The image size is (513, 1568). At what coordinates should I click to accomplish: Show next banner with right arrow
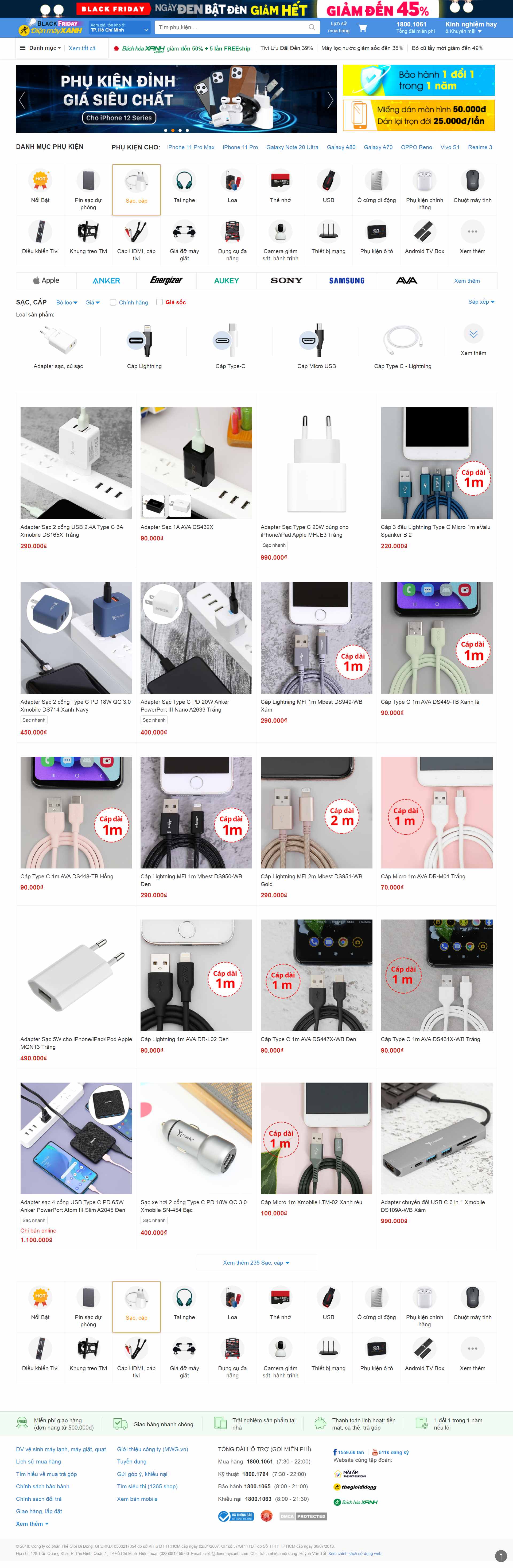click(331, 100)
